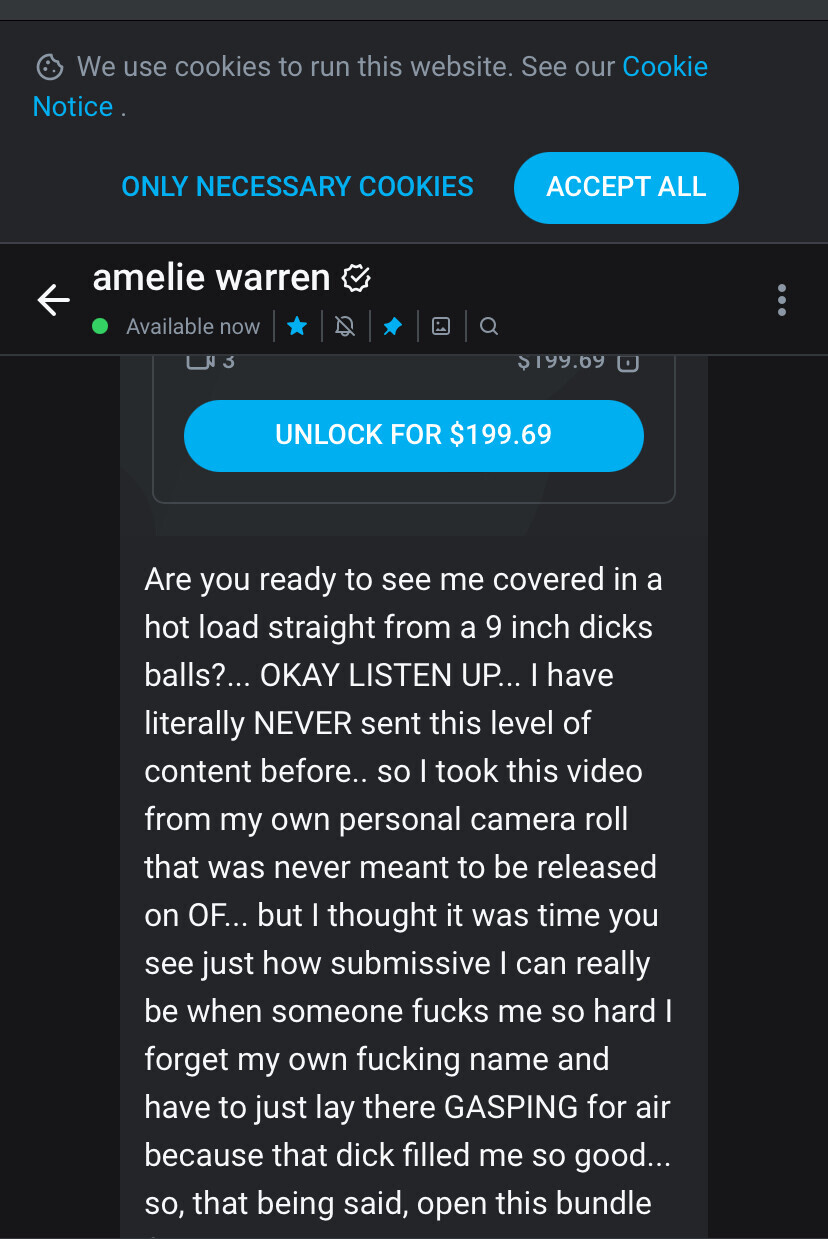
Task: Open amelie warren's profile name
Action: [211, 277]
